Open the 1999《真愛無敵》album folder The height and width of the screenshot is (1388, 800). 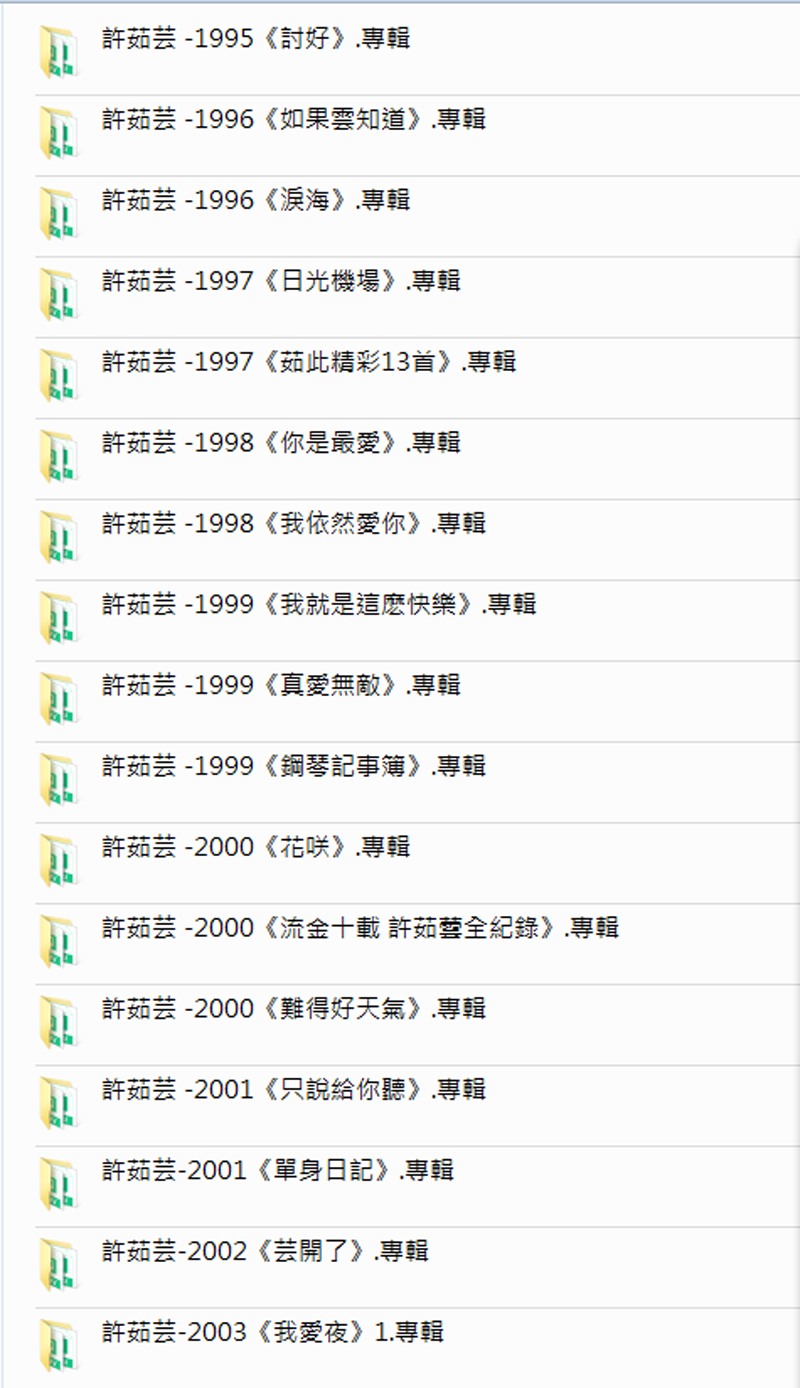[281, 686]
